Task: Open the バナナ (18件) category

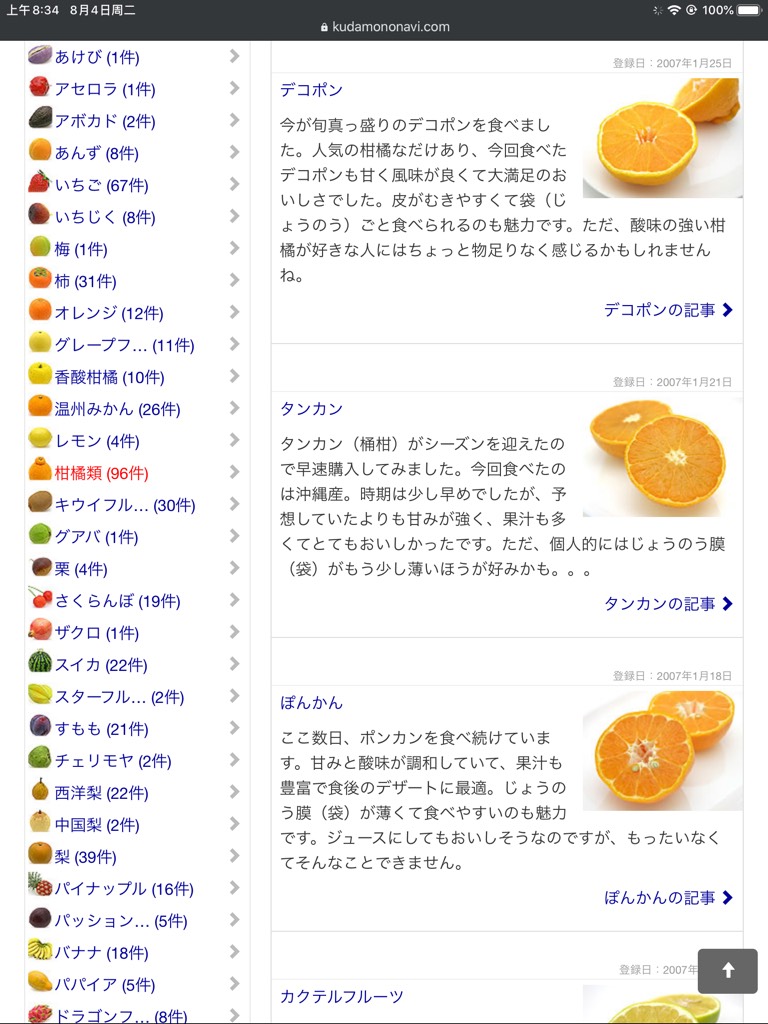Action: coord(101,953)
